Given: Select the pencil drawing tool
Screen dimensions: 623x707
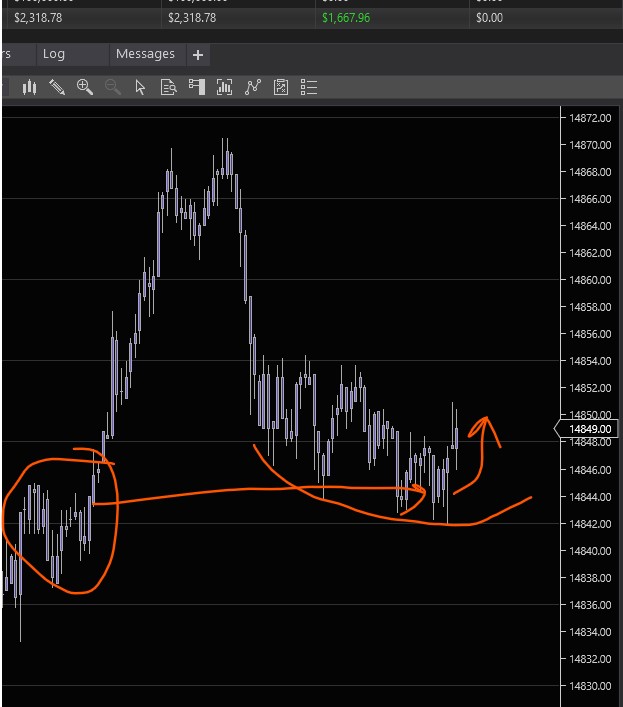Looking at the screenshot, I should tap(57, 87).
